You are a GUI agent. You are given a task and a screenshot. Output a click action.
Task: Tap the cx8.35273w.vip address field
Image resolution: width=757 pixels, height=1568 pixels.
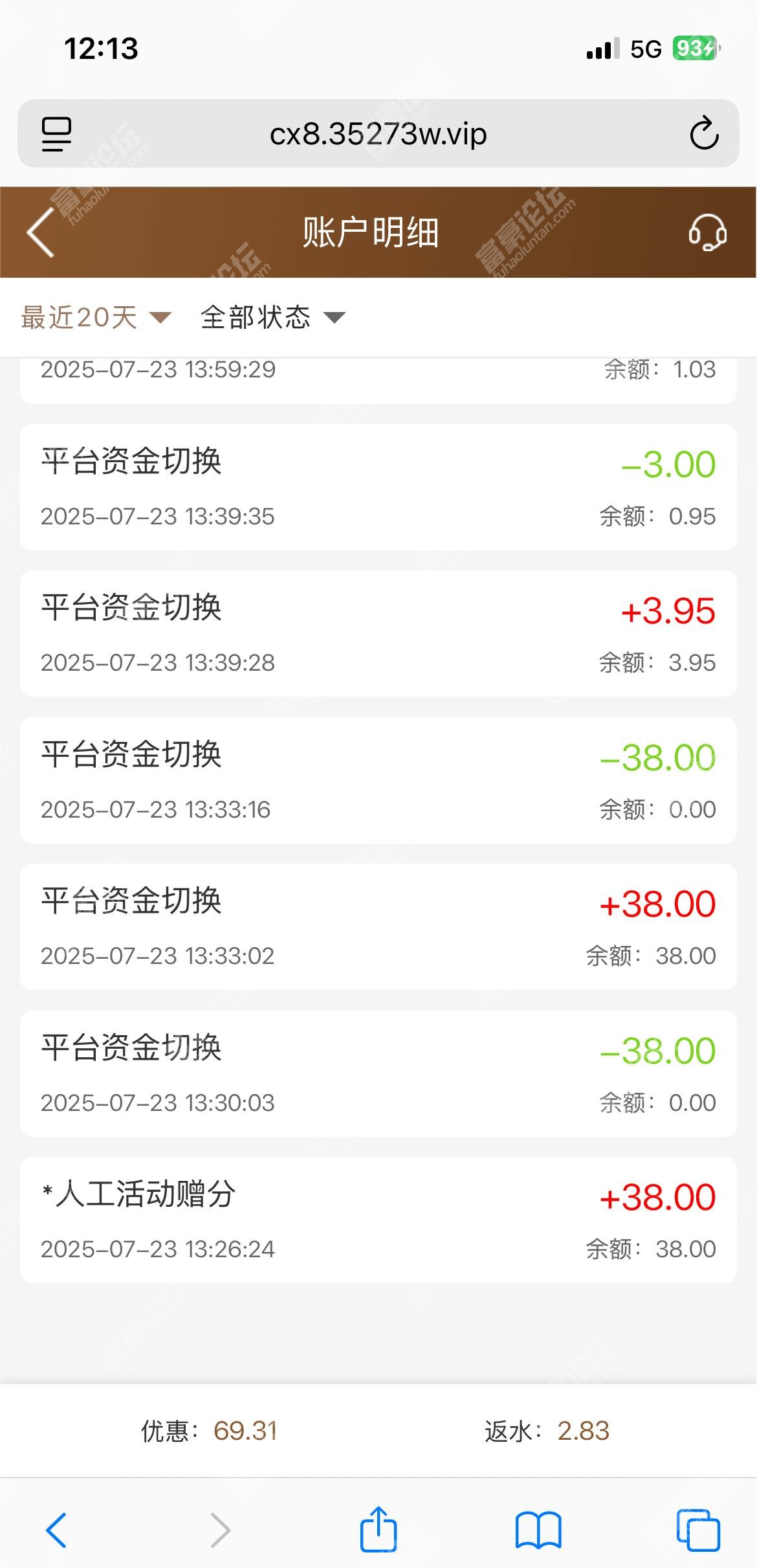[378, 133]
